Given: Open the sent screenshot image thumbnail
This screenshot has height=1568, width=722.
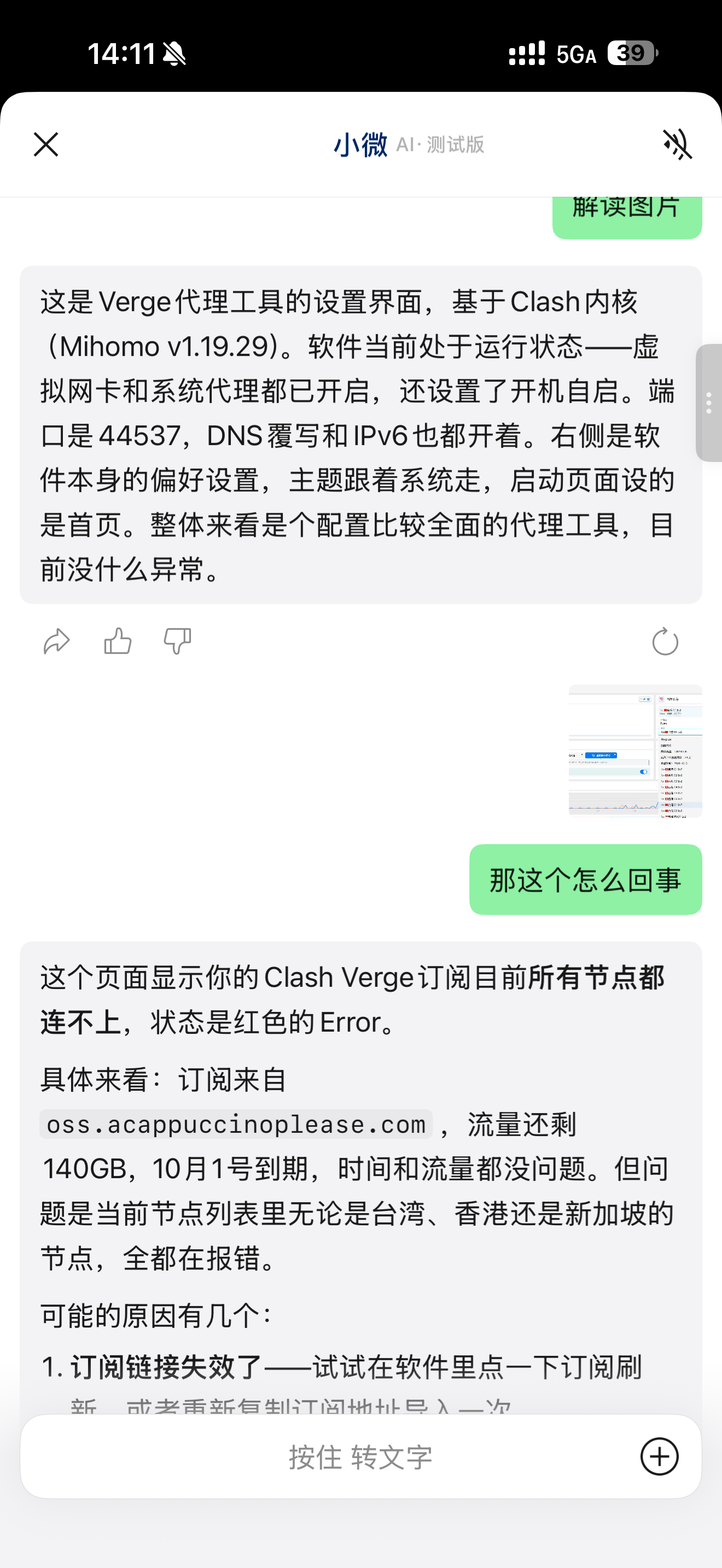Looking at the screenshot, I should point(635,751).
